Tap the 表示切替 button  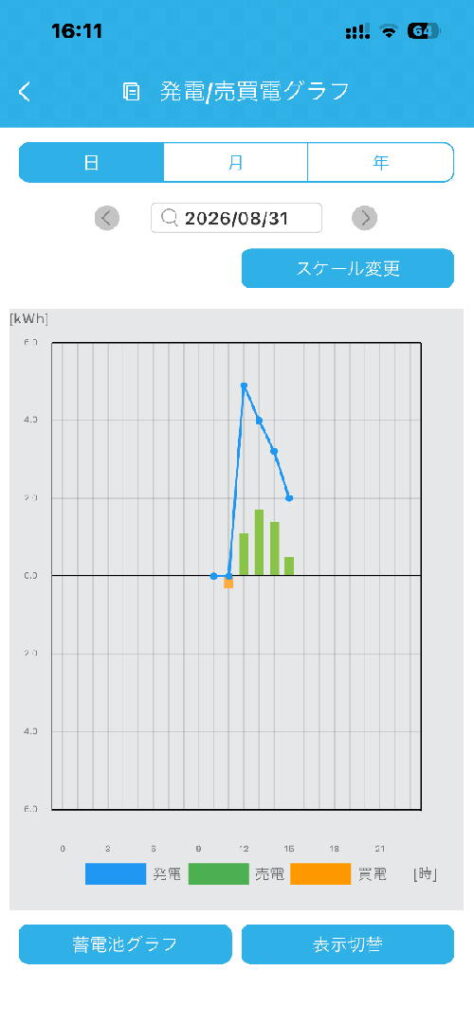(347, 944)
